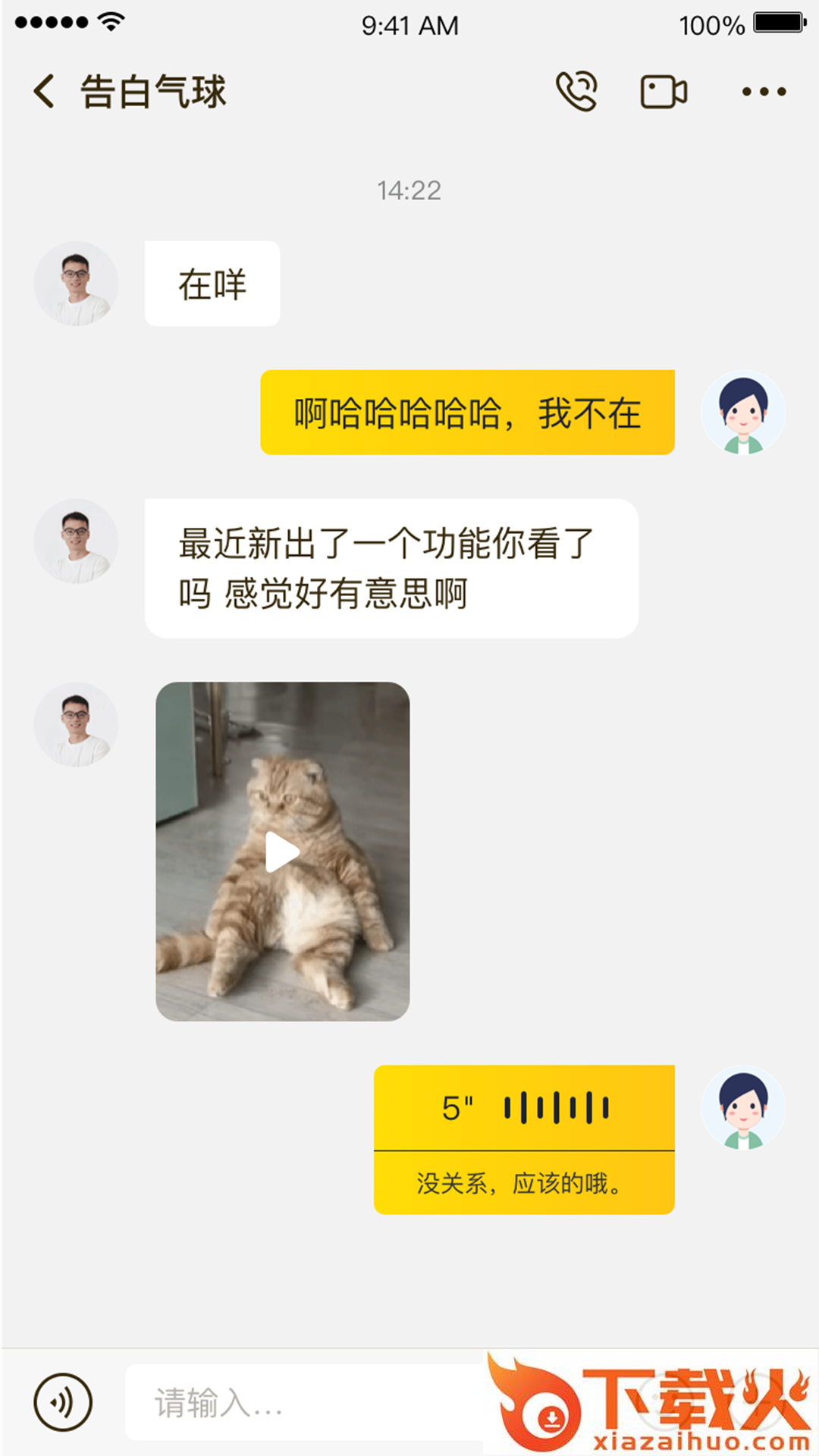This screenshot has height=1456, width=819.
Task: Play the cat video message
Action: (282, 852)
